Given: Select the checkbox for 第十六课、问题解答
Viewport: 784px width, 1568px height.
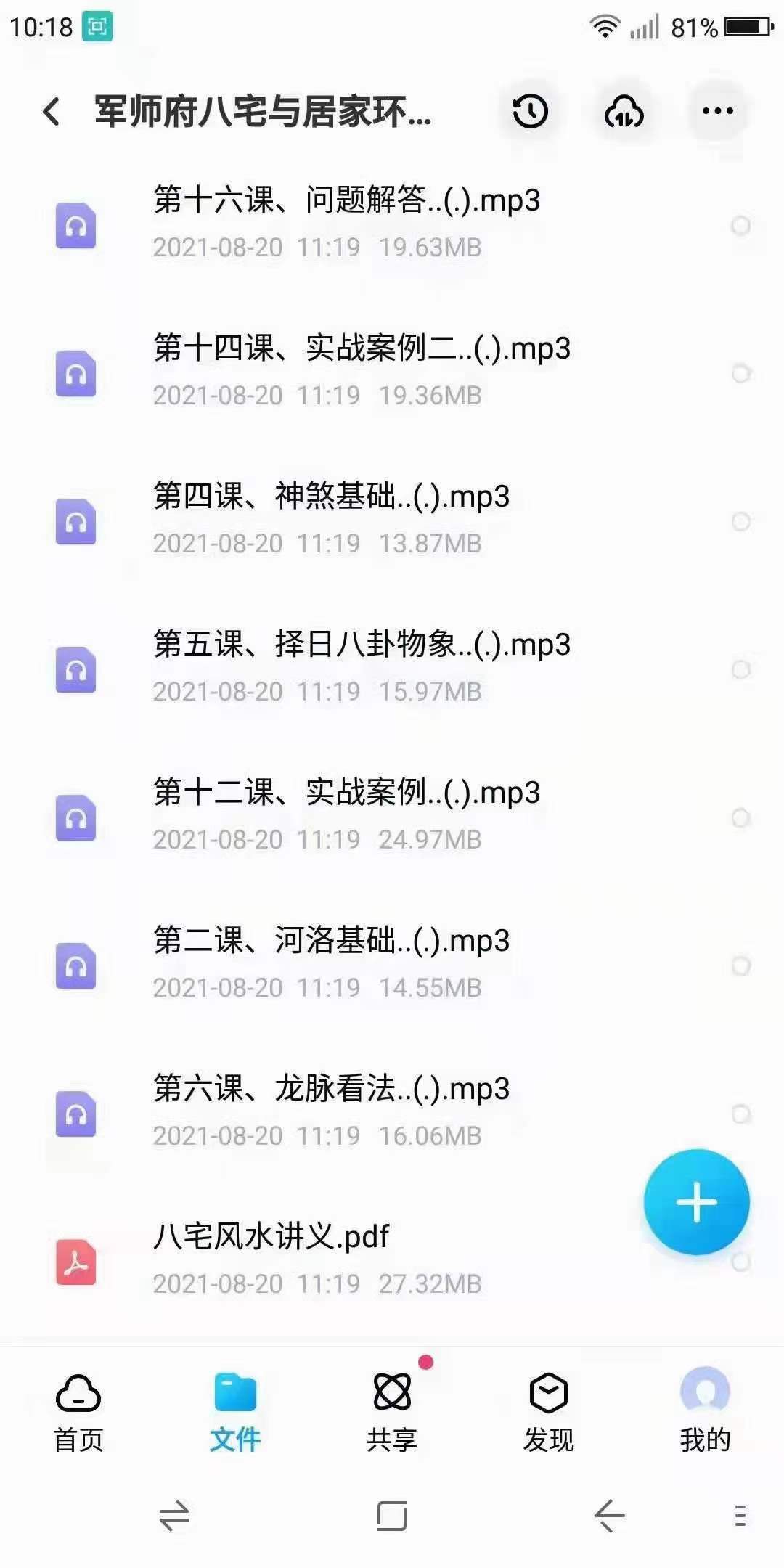Looking at the screenshot, I should point(740,226).
